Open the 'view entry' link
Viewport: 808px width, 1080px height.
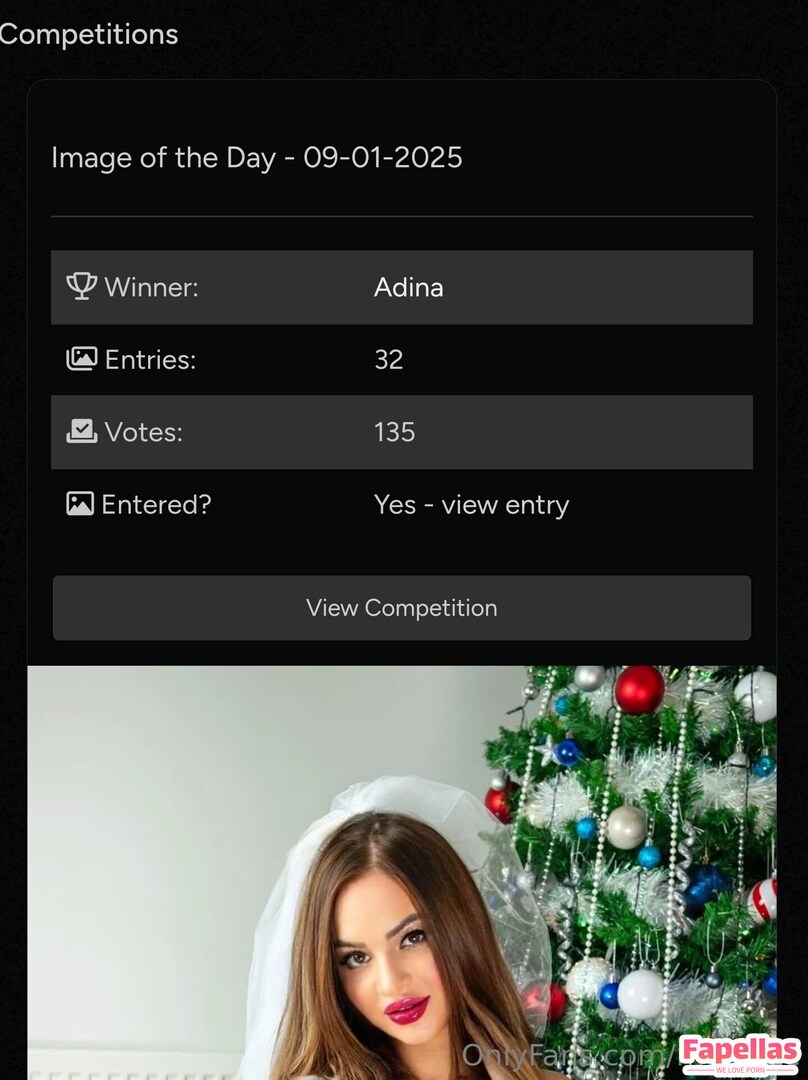(504, 505)
